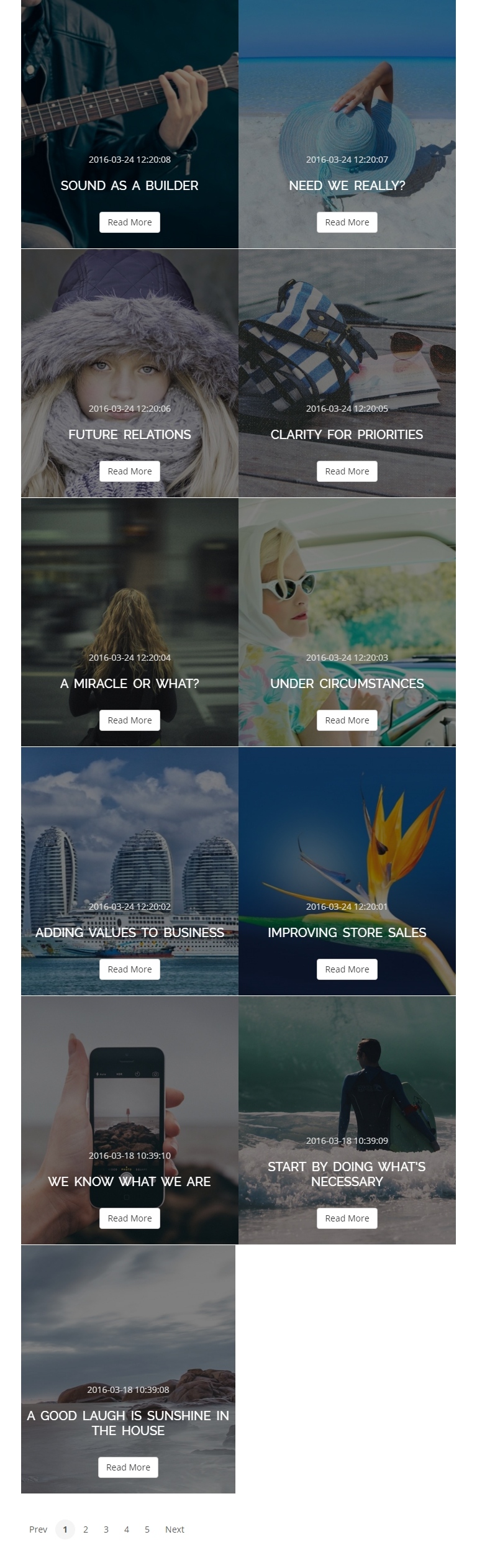
Task: Select Read More under Future Relations
Action: tap(129, 471)
